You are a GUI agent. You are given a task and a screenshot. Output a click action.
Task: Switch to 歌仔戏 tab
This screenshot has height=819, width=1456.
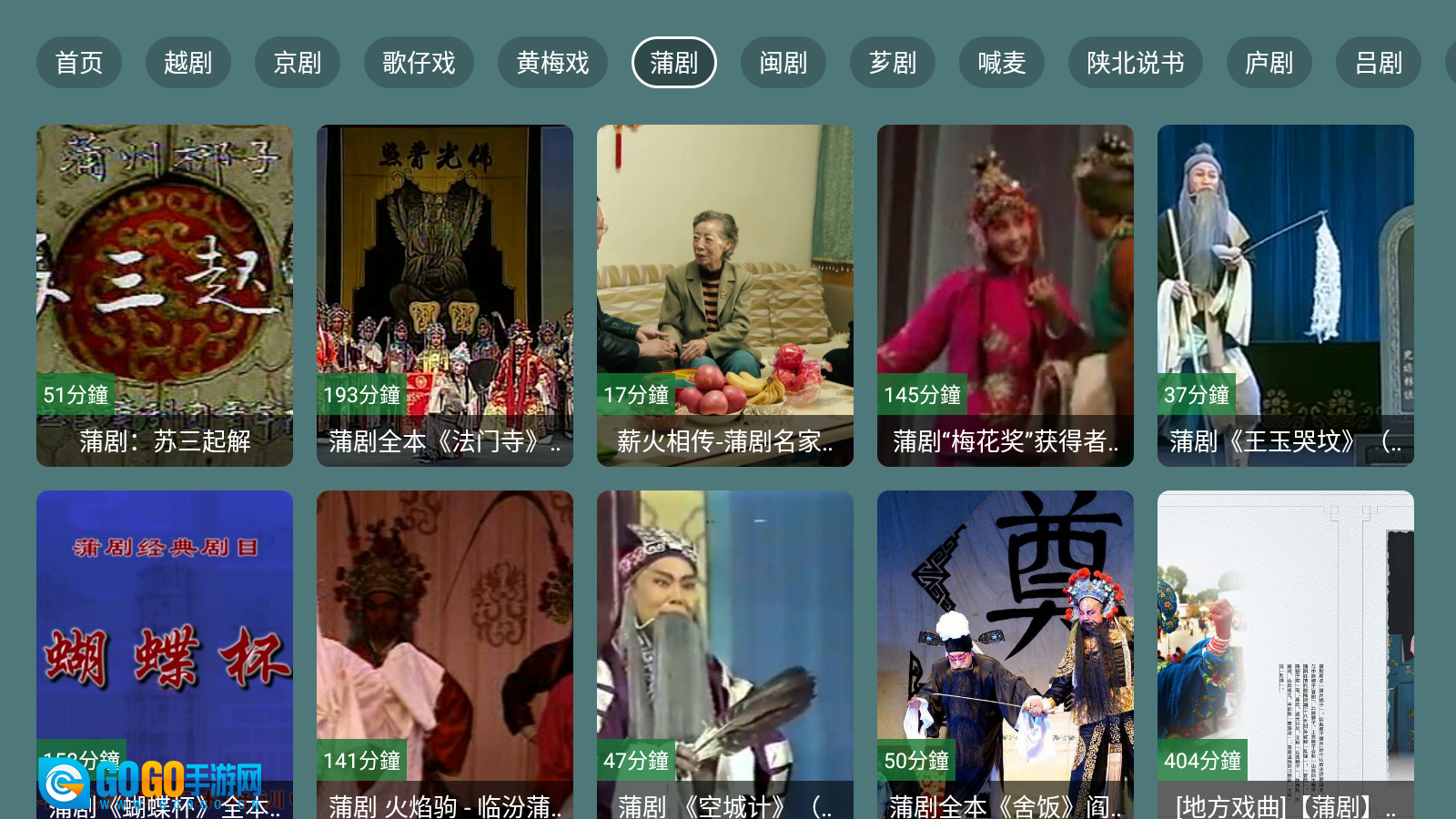click(419, 63)
